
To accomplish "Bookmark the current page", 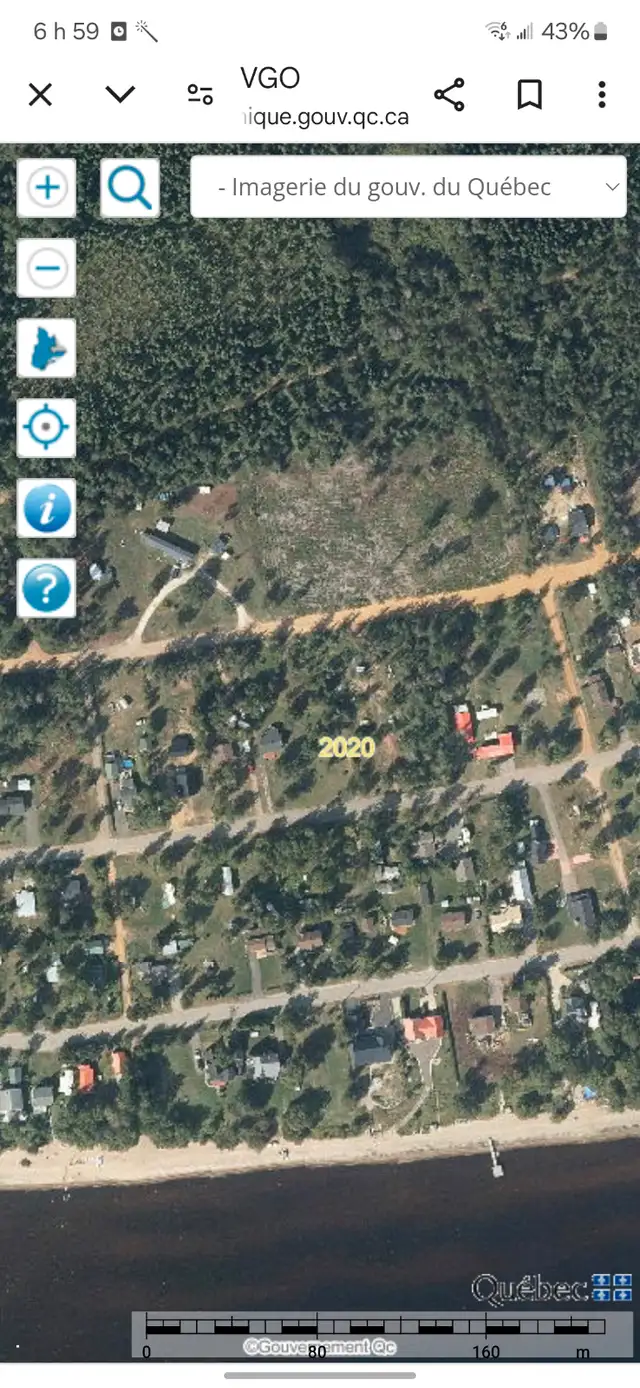I will pyautogui.click(x=529, y=95).
